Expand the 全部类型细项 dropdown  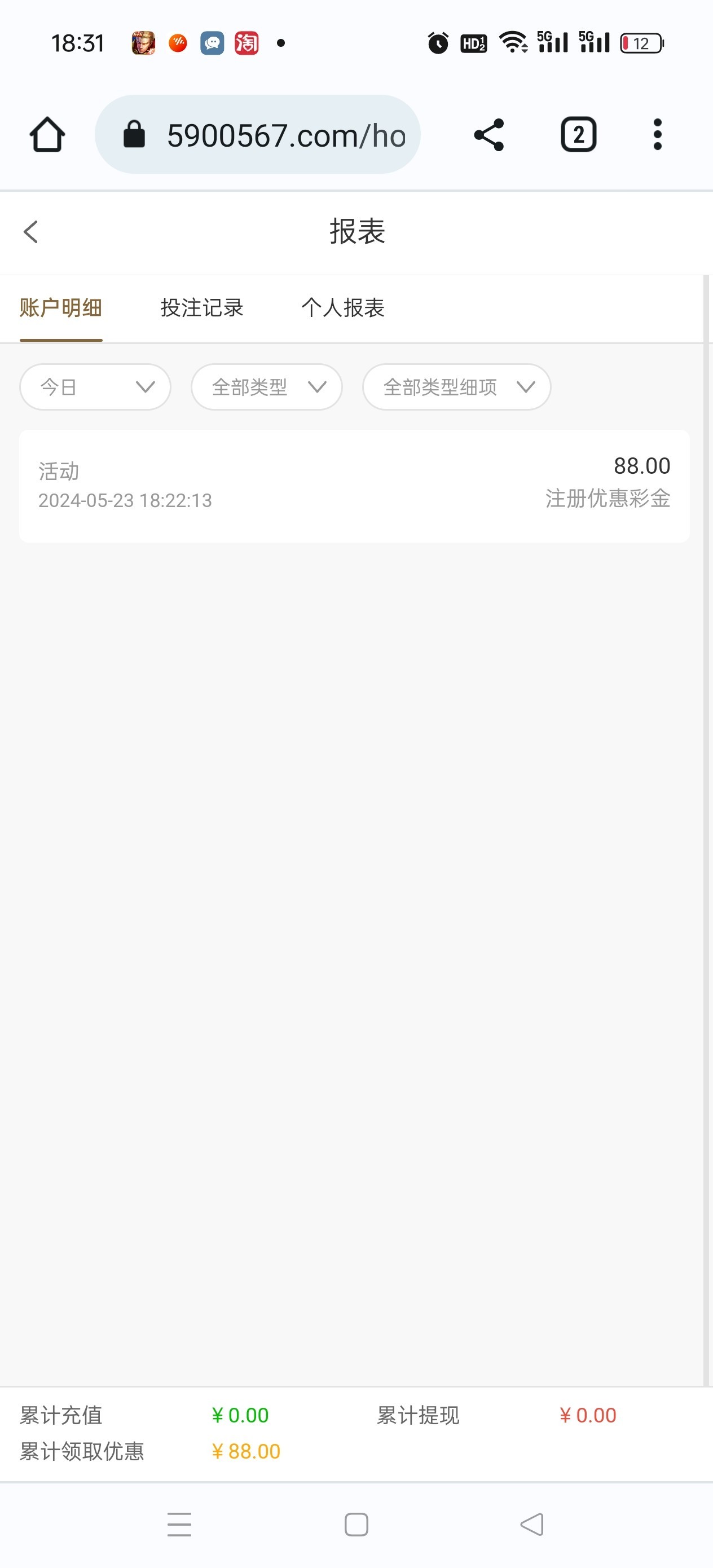pyautogui.click(x=457, y=387)
